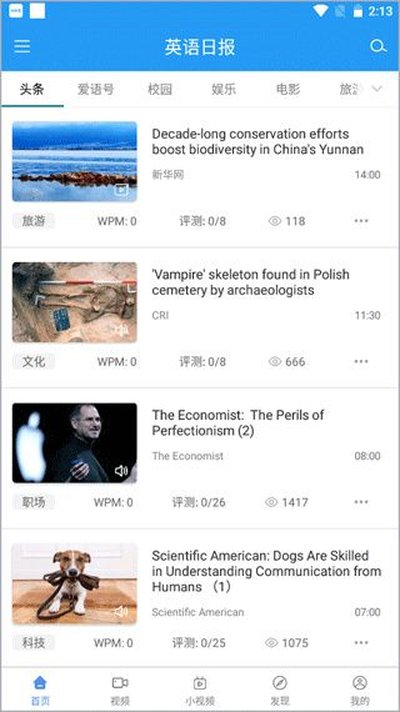
Task: Select the 娱乐 category tab
Action: pos(224,89)
